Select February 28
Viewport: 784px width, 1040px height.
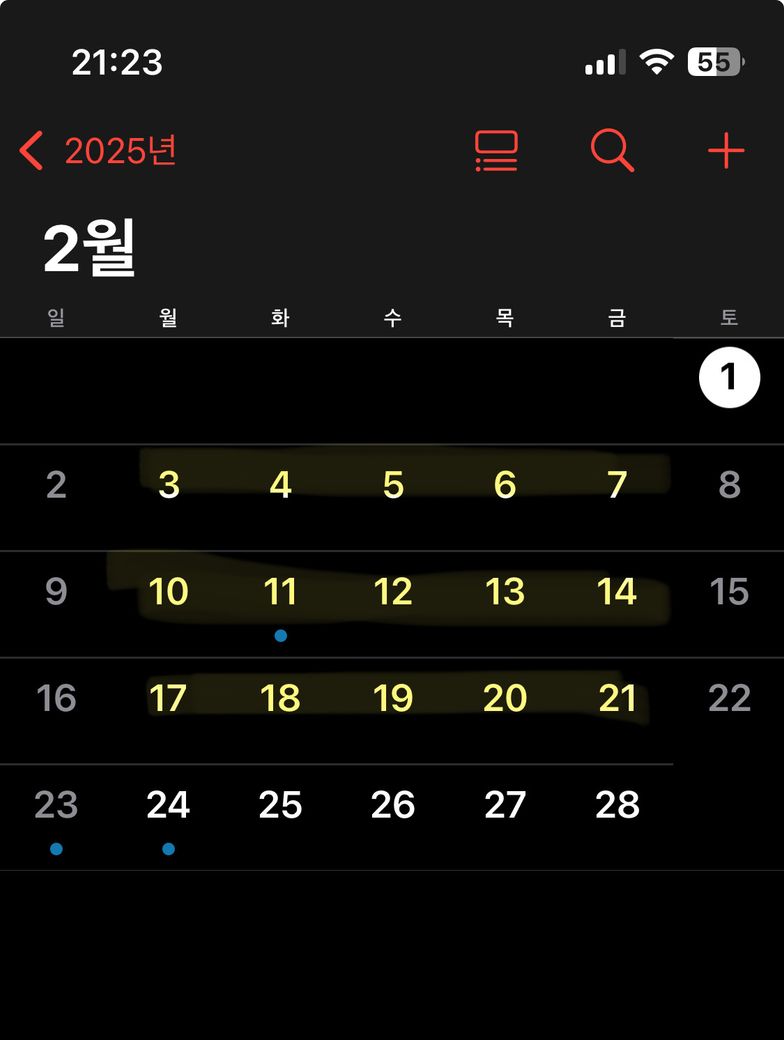pos(617,805)
